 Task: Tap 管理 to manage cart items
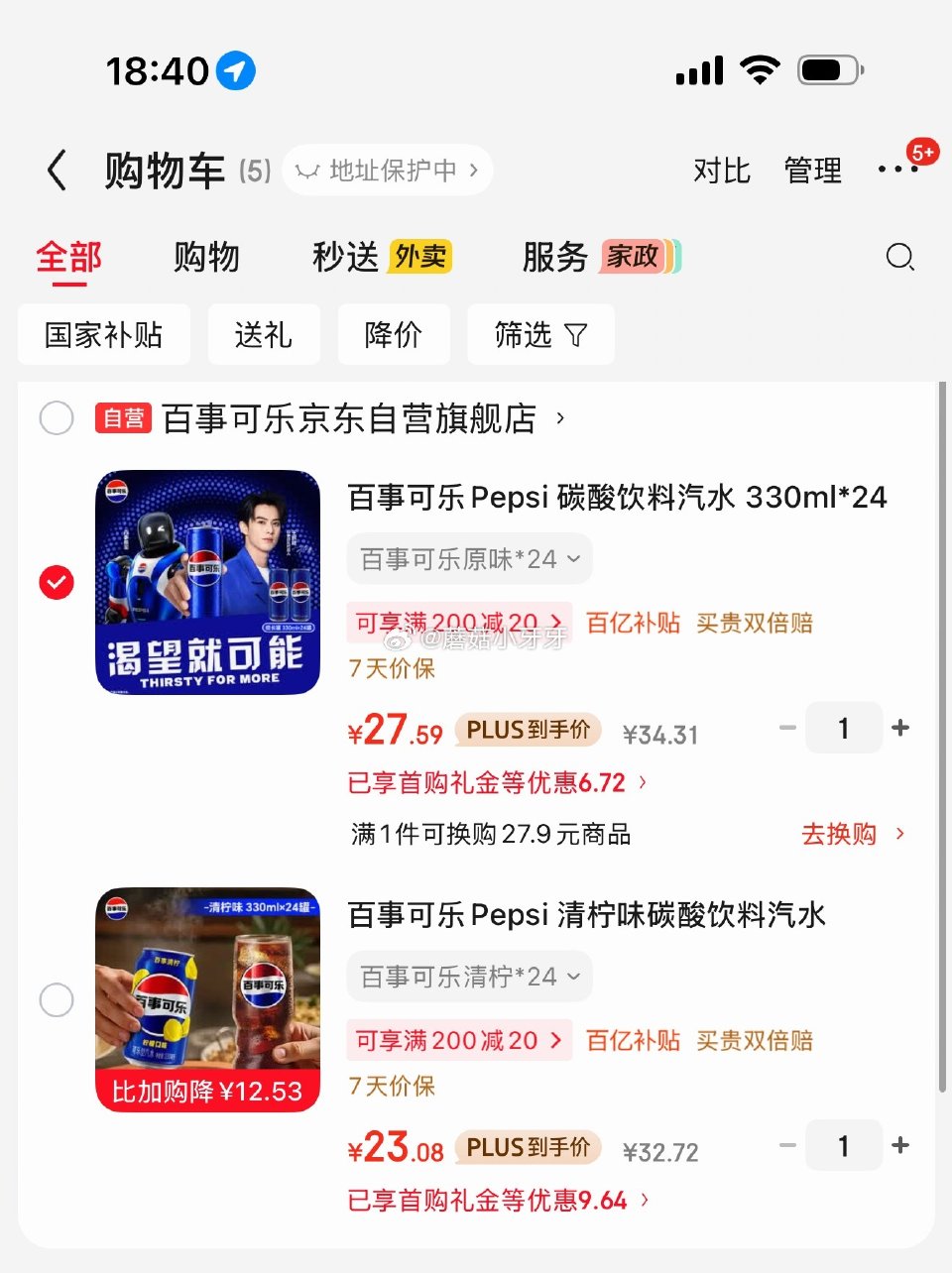[x=812, y=170]
